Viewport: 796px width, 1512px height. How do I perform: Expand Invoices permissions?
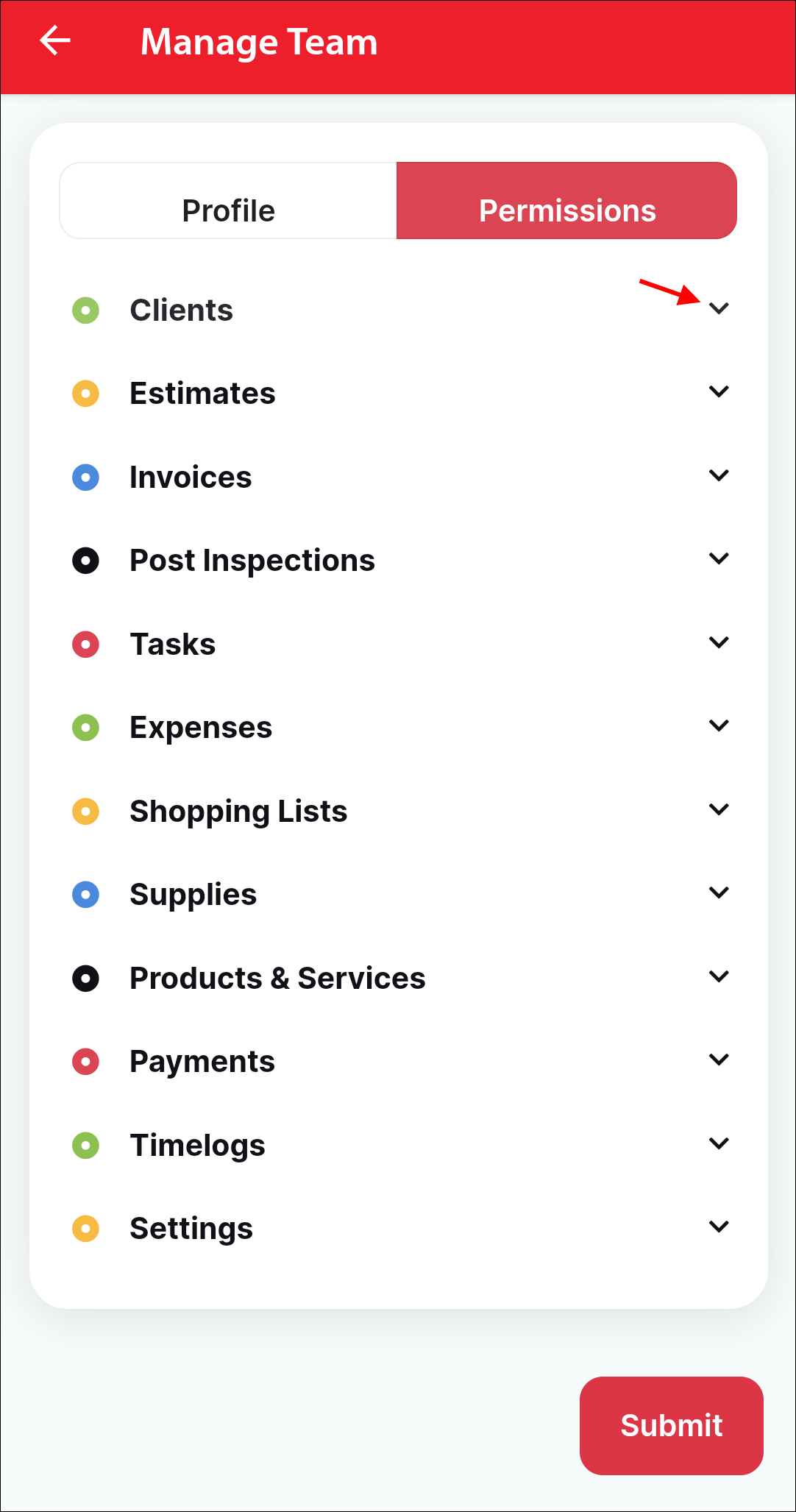tap(718, 476)
